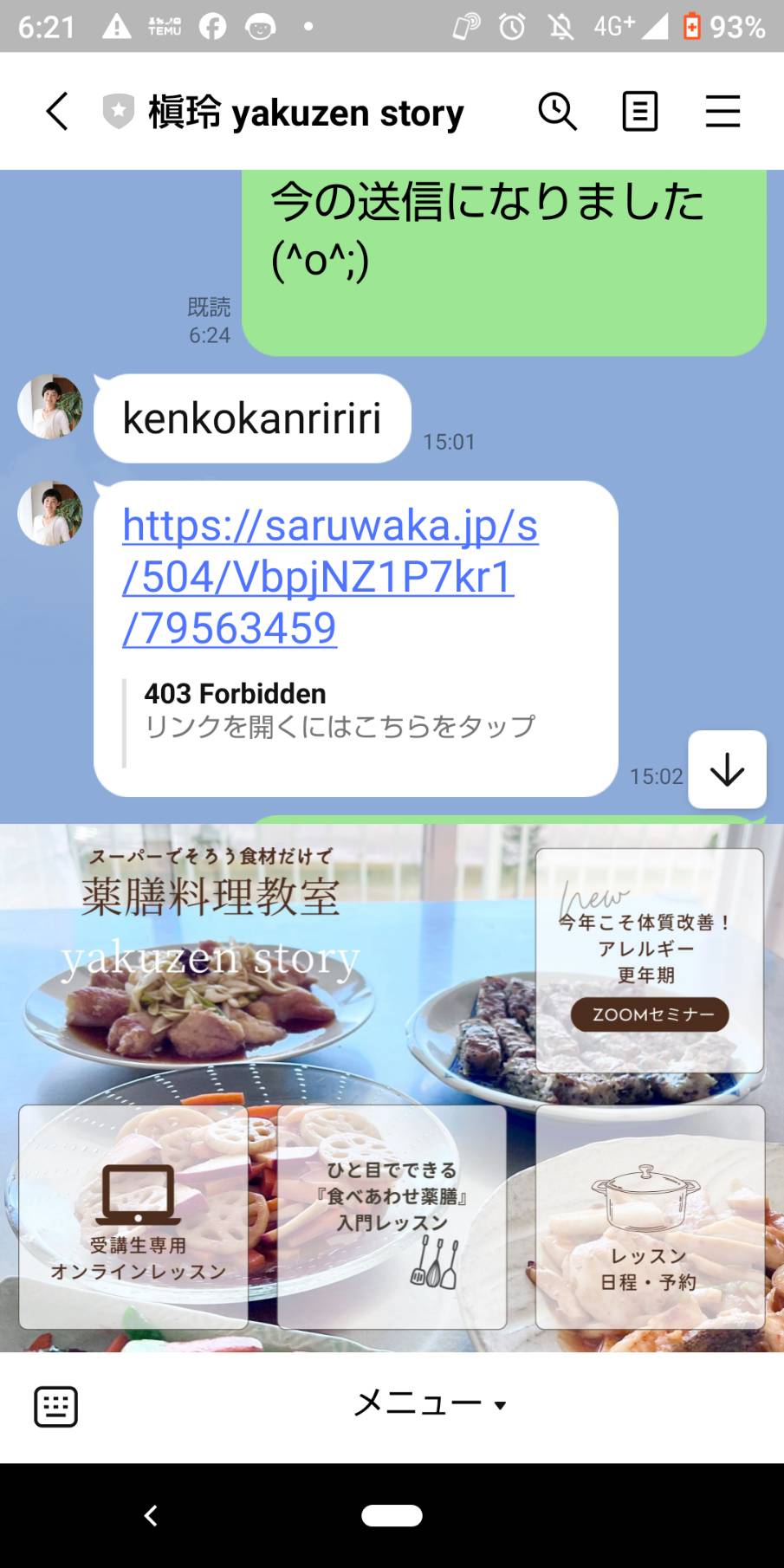Image resolution: width=784 pixels, height=1568 pixels.
Task: Open the 食べあわせ薬膳 入門レッスン tile
Action: point(392,1217)
